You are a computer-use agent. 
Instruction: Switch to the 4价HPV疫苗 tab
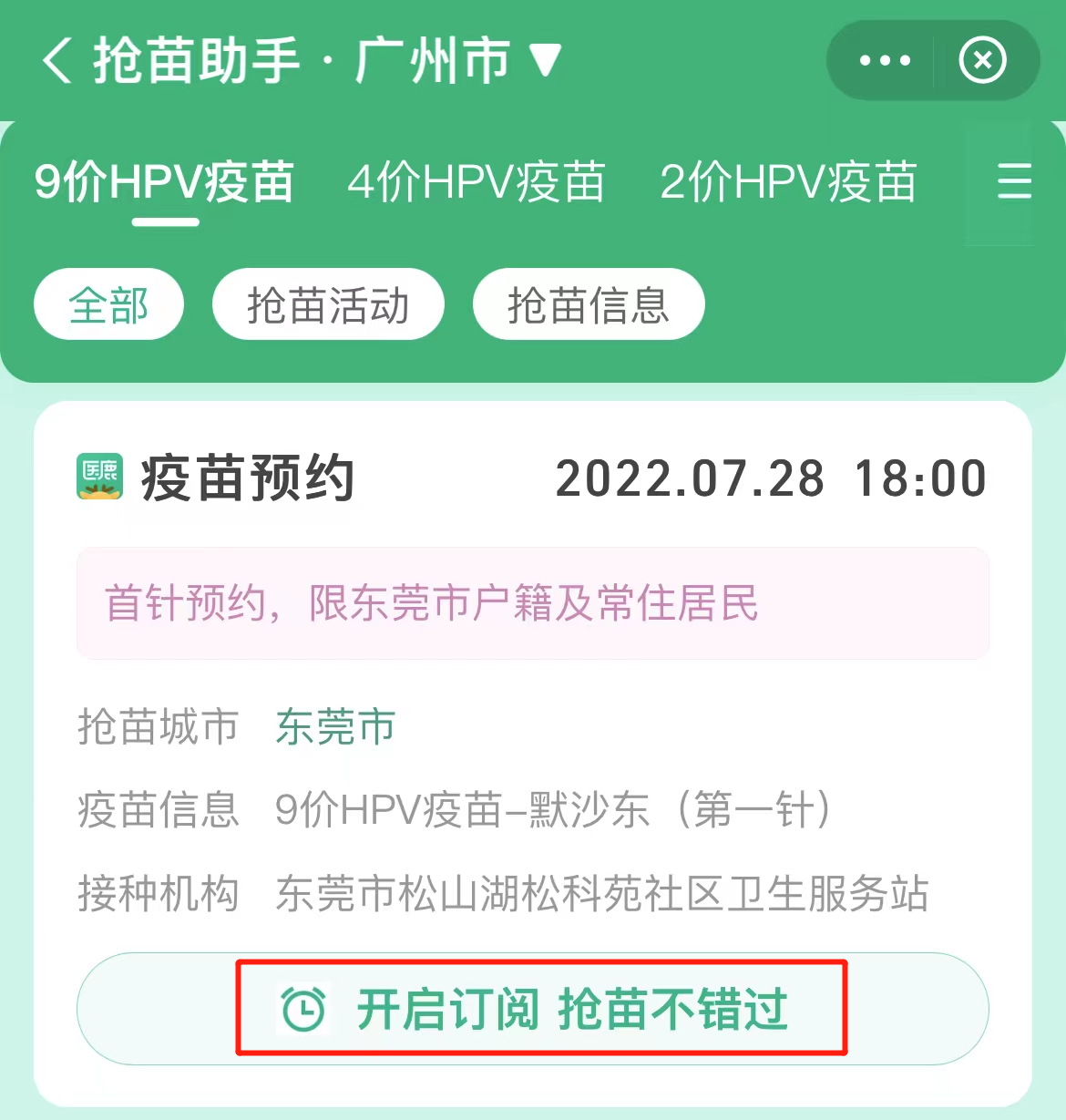click(476, 181)
